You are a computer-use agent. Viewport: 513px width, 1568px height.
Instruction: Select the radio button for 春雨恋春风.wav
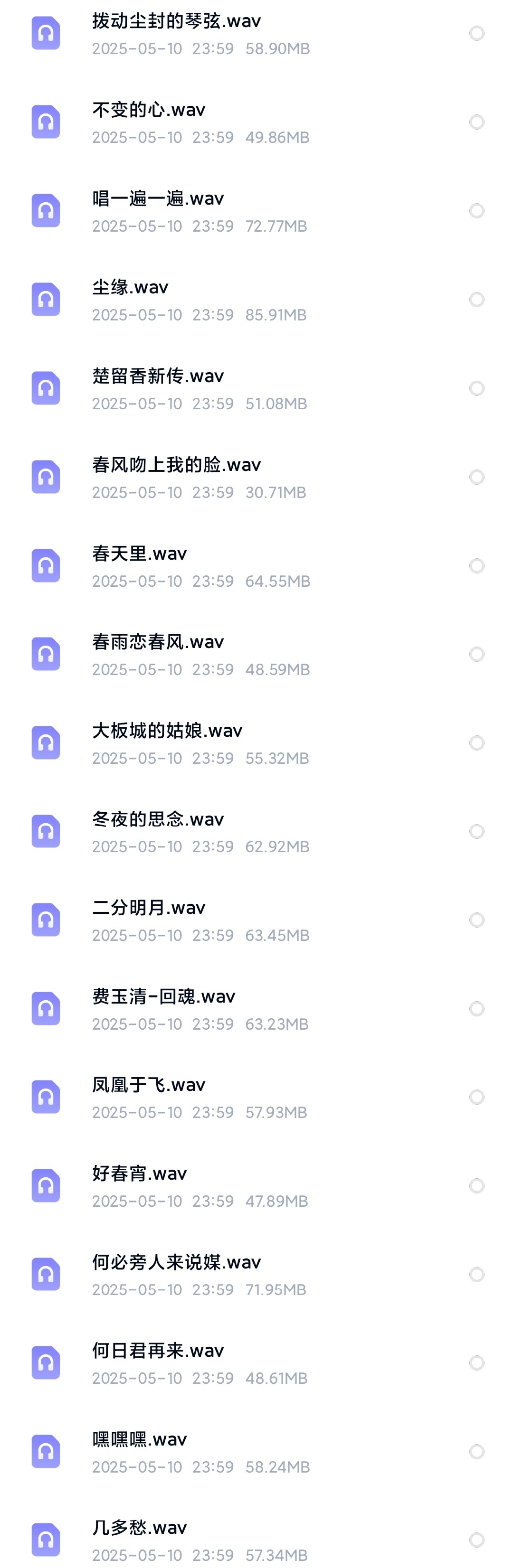pos(476,654)
